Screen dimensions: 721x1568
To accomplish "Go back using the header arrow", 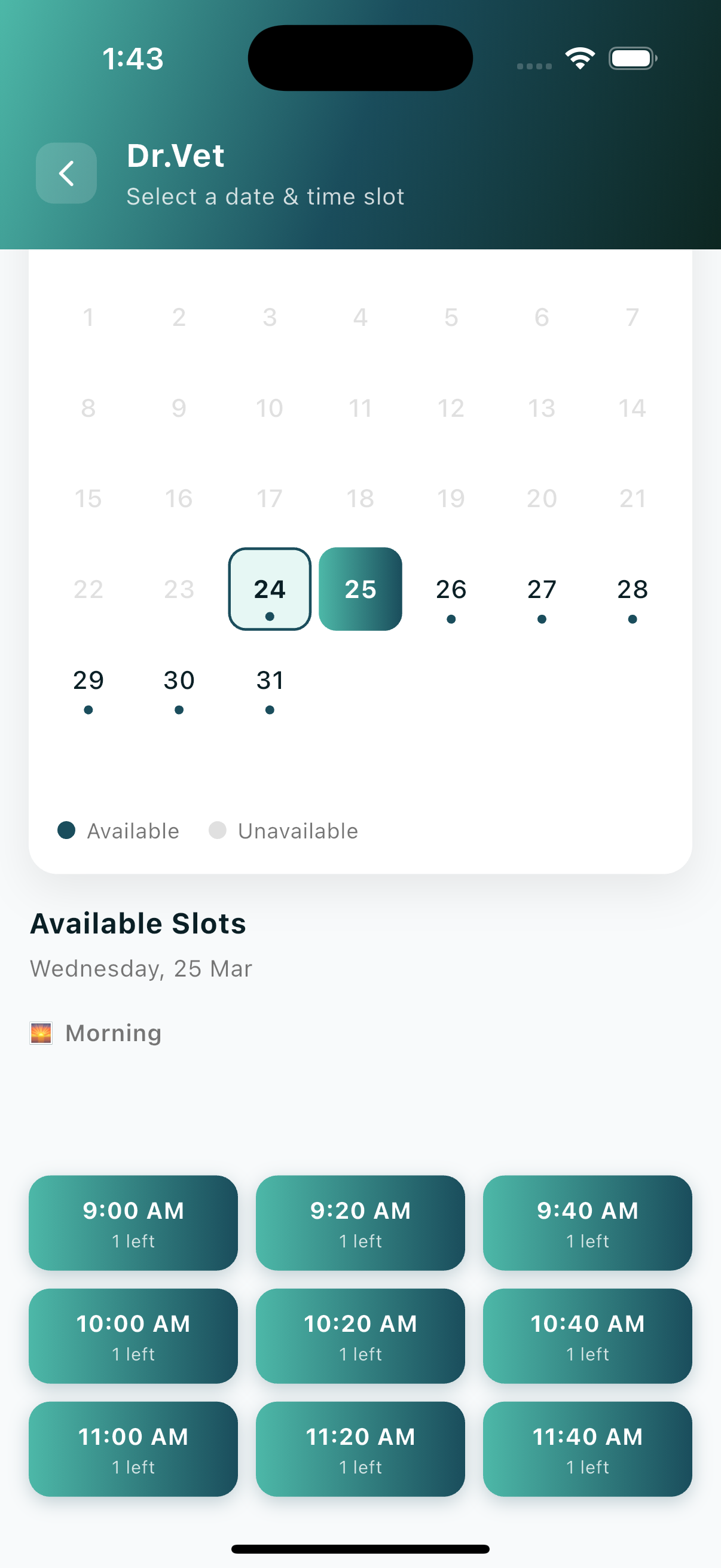I will click(x=66, y=173).
